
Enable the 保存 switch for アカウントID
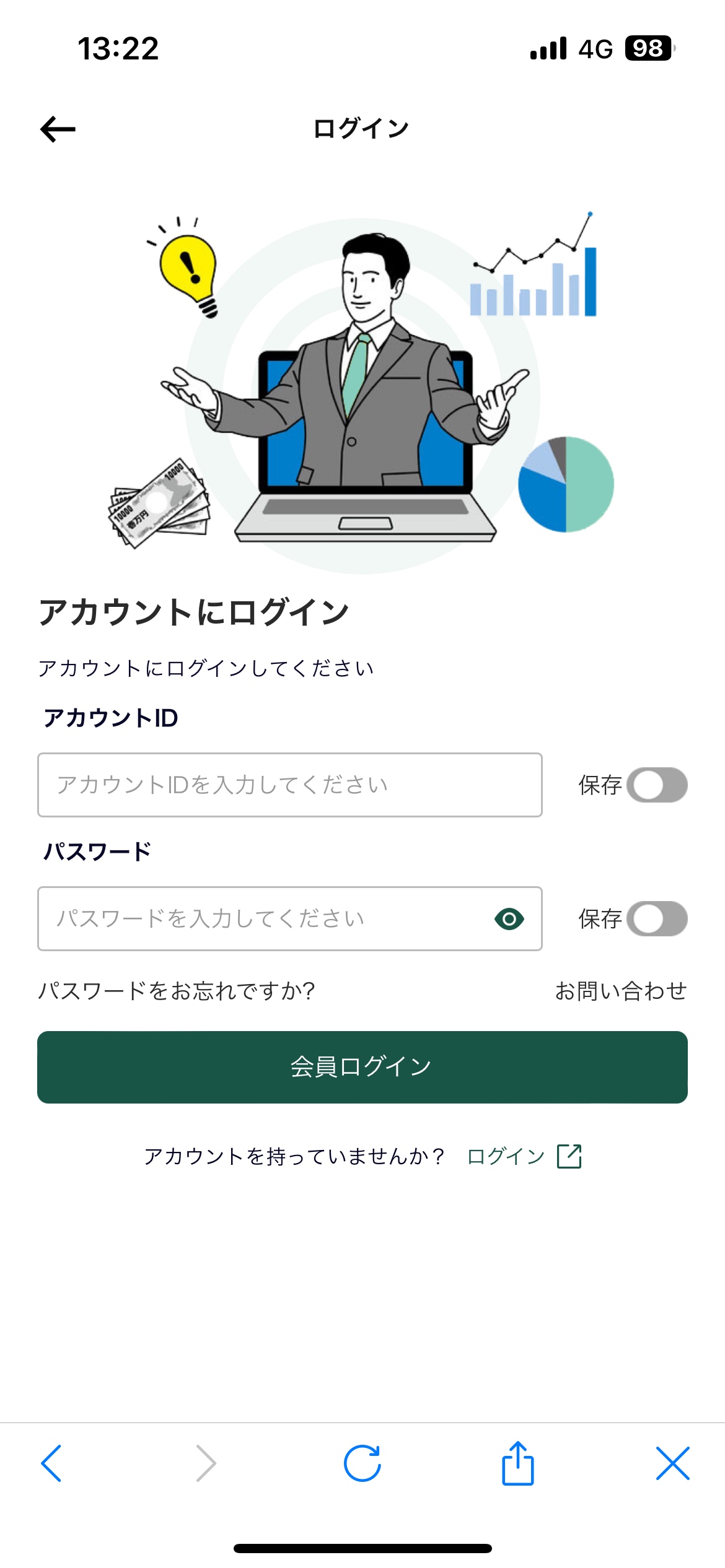pyautogui.click(x=656, y=785)
